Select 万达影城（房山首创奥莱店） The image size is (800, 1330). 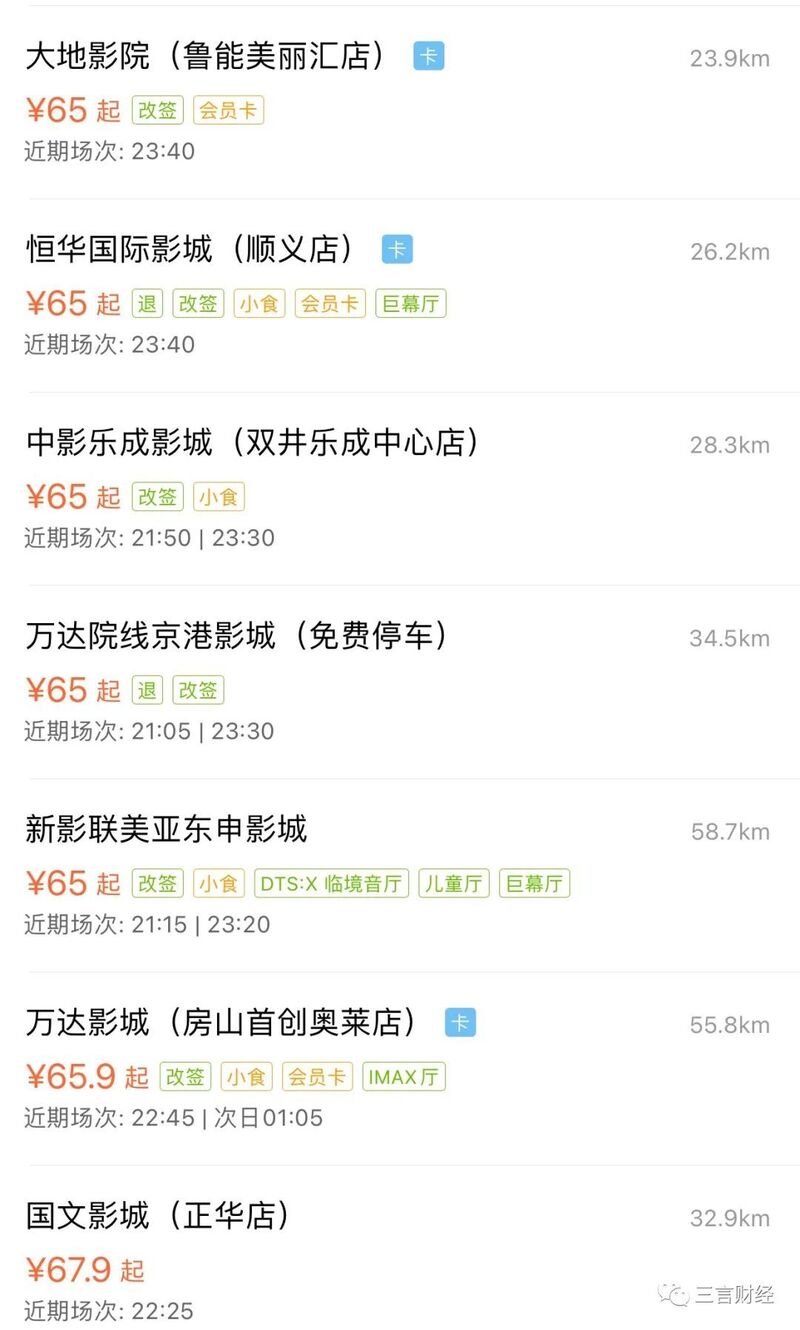[x=221, y=1022]
